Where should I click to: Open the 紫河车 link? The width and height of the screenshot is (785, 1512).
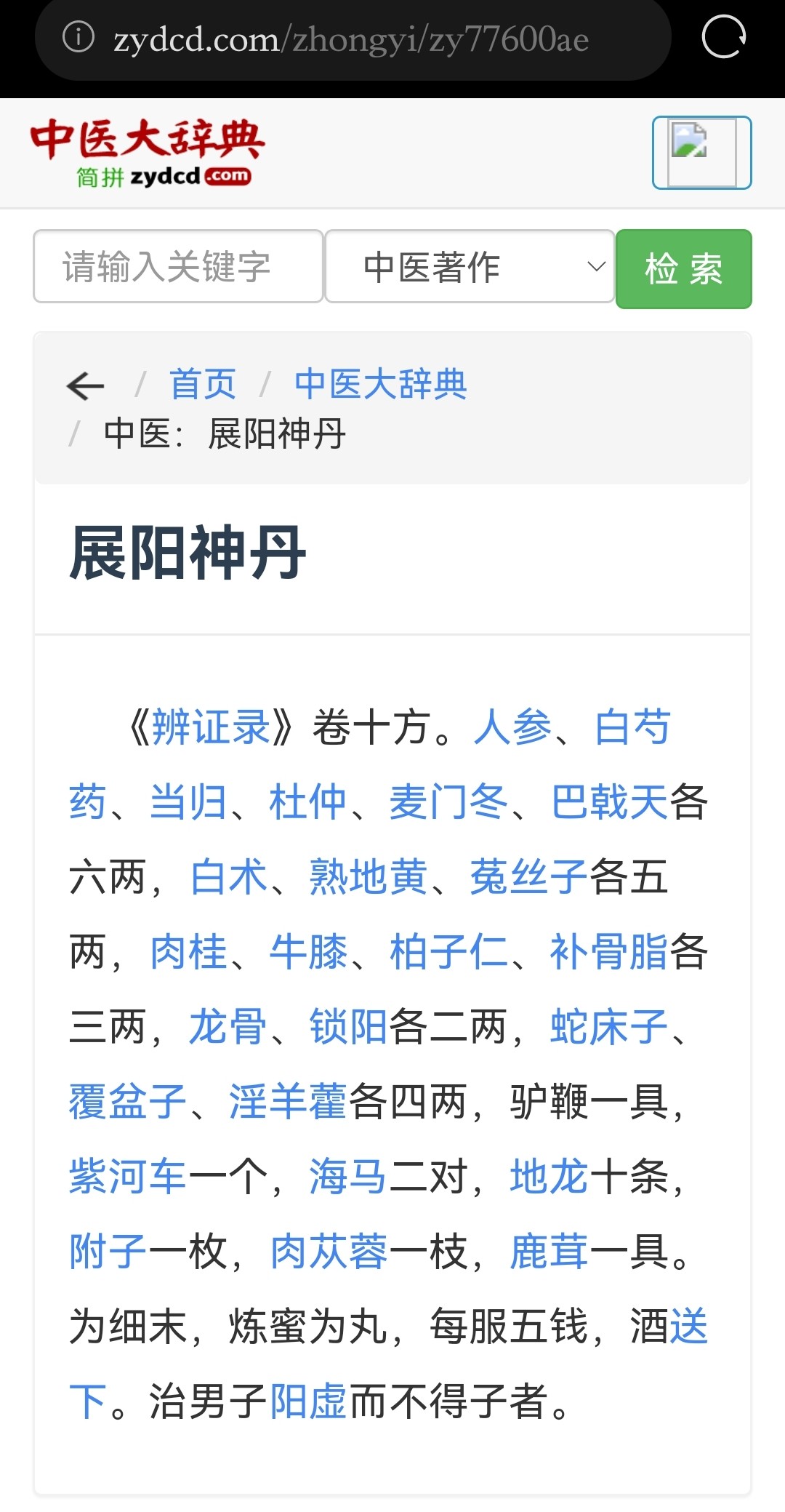point(128,1177)
